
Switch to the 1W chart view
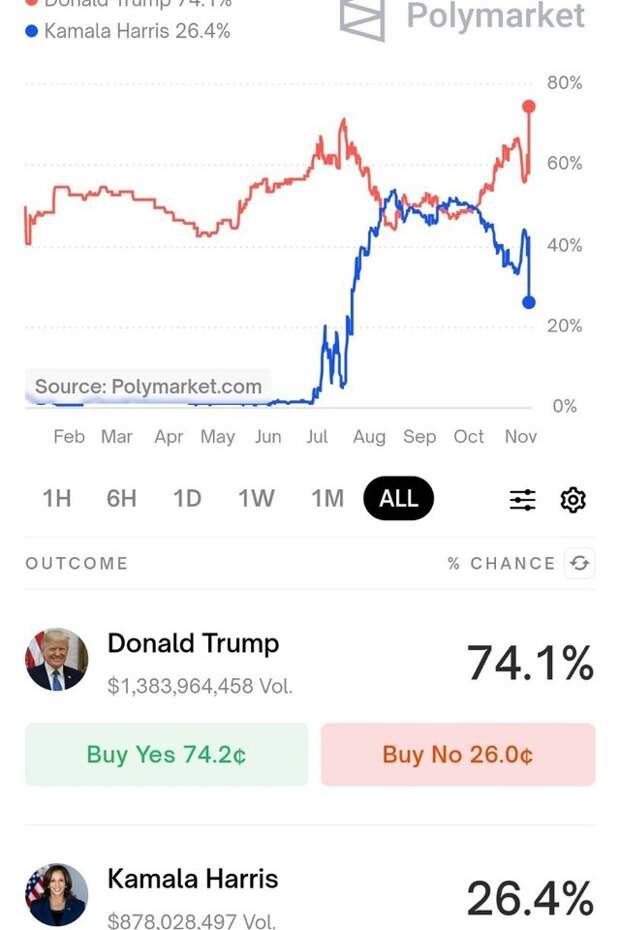pos(256,498)
